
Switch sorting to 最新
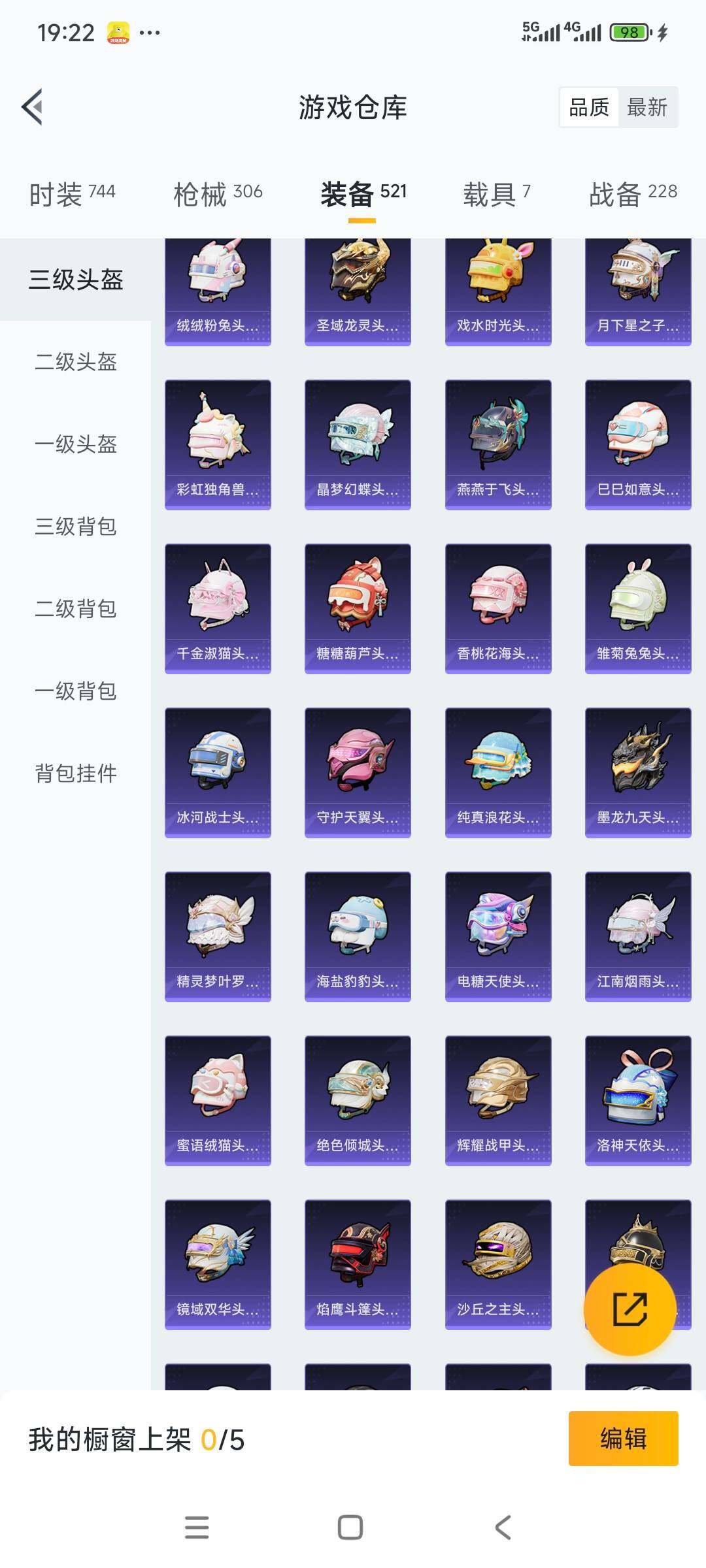tap(647, 108)
